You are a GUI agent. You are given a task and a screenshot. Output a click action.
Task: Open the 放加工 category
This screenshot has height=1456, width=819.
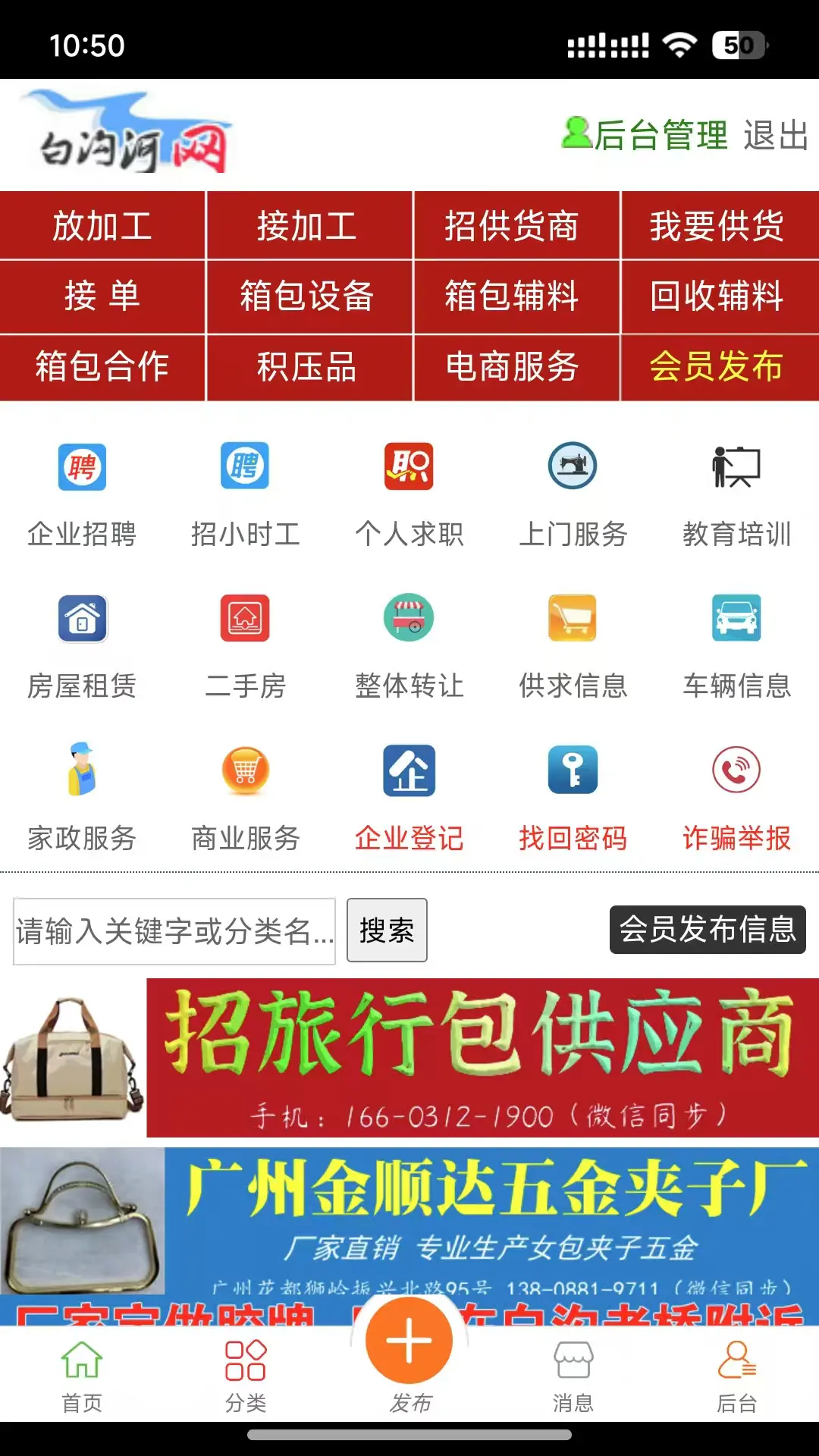point(102,226)
